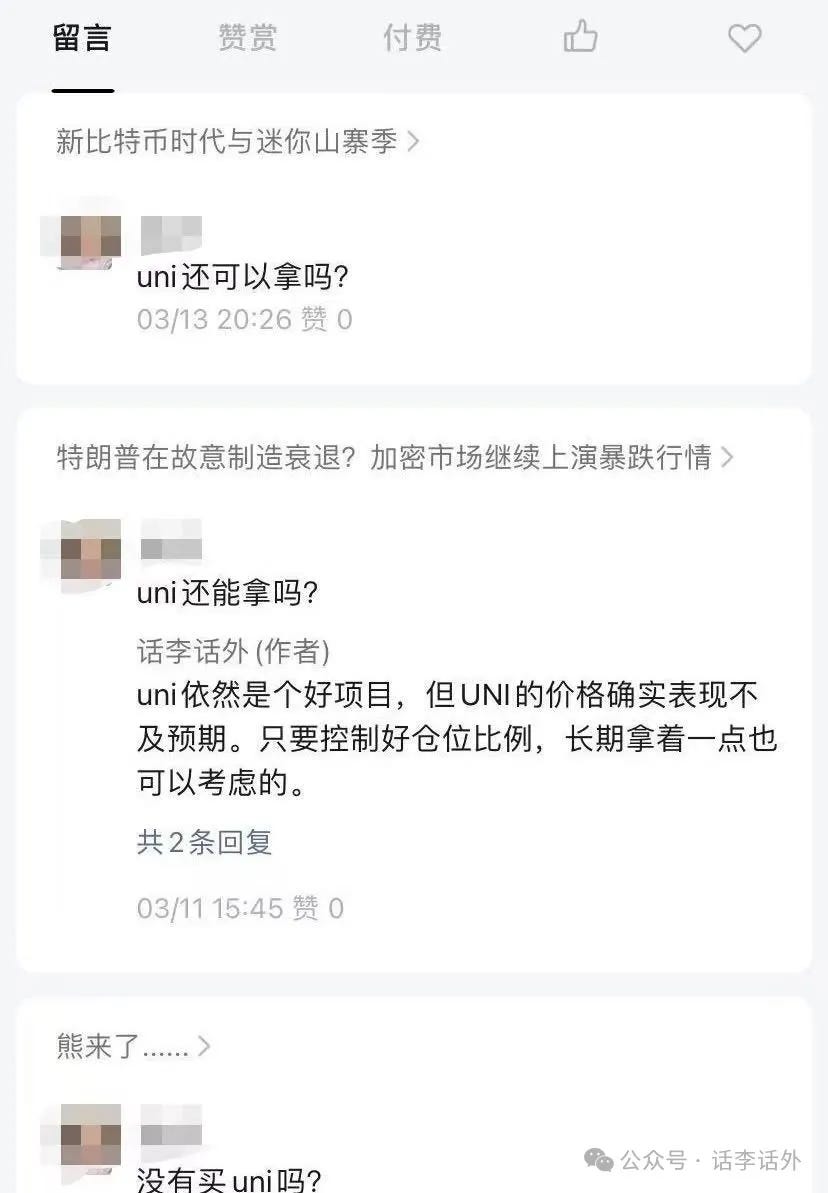Image resolution: width=828 pixels, height=1193 pixels.
Task: Switch to the 赞赏 tab
Action: pyautogui.click(x=247, y=39)
